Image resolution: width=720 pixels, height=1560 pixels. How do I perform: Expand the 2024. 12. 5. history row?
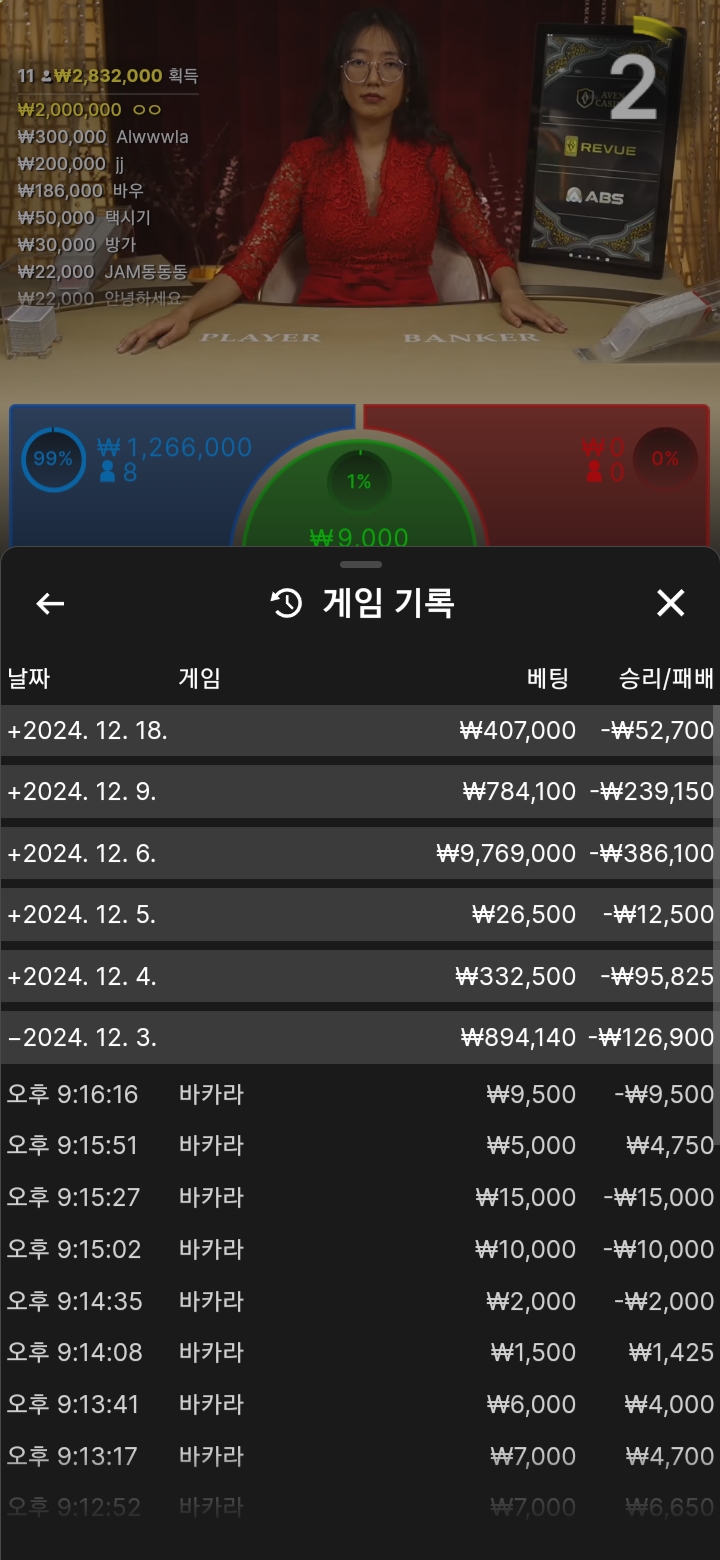(358, 914)
